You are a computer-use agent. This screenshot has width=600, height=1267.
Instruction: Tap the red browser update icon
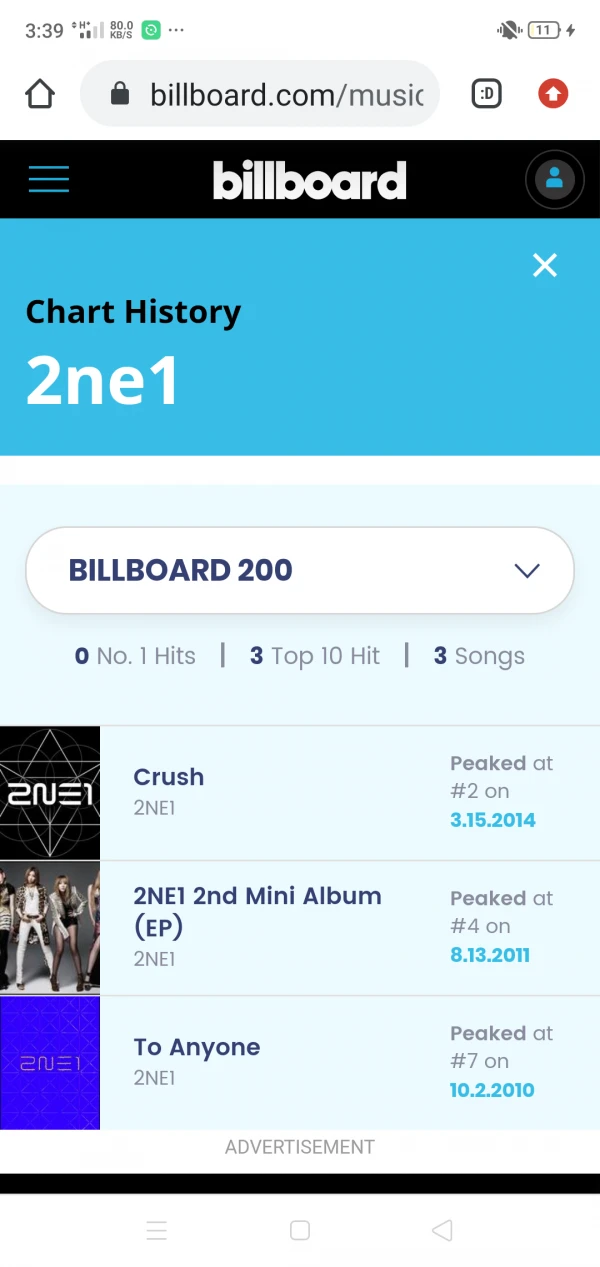click(553, 94)
